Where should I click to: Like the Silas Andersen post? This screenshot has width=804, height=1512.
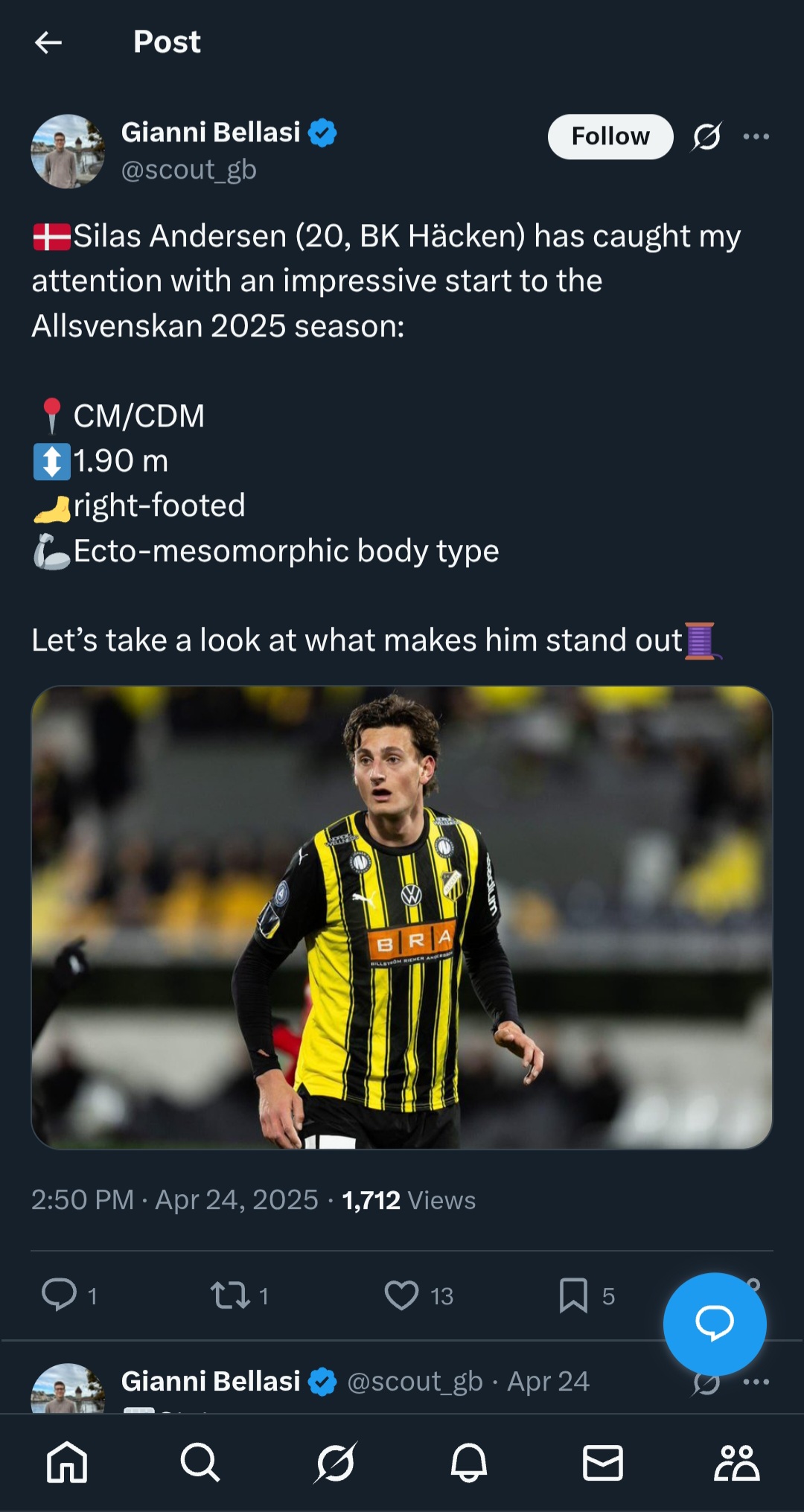click(402, 1295)
